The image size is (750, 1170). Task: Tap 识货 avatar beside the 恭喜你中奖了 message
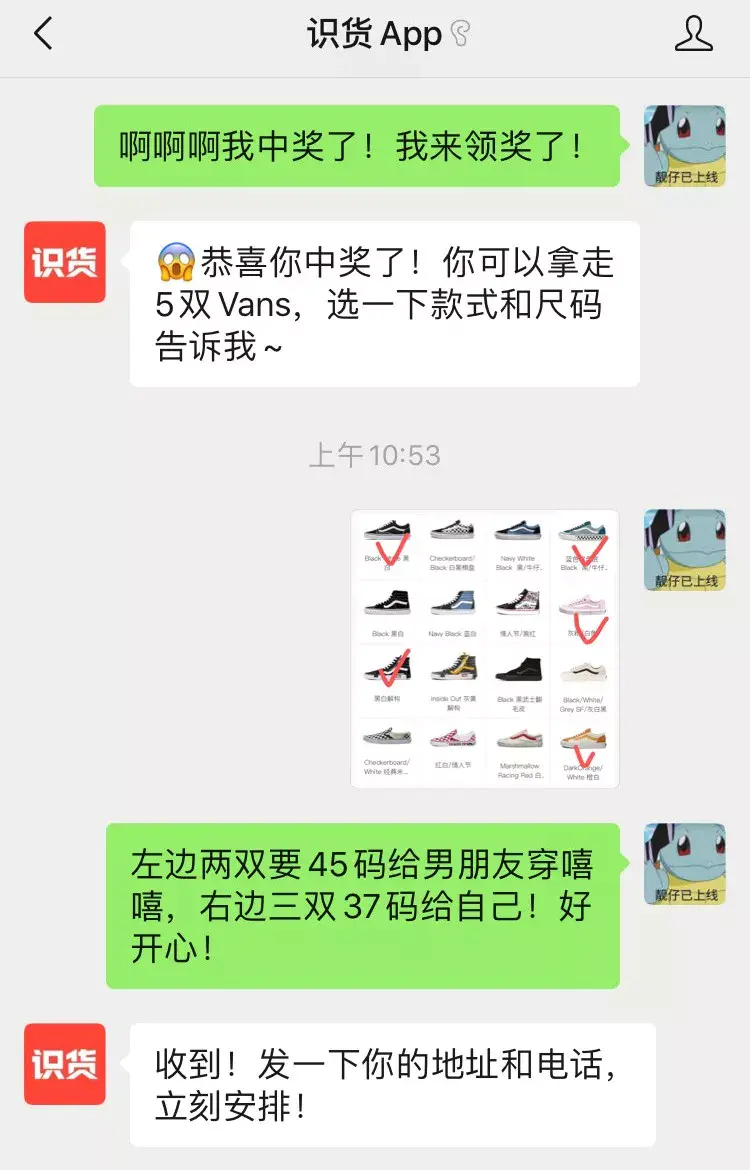pyautogui.click(x=65, y=262)
